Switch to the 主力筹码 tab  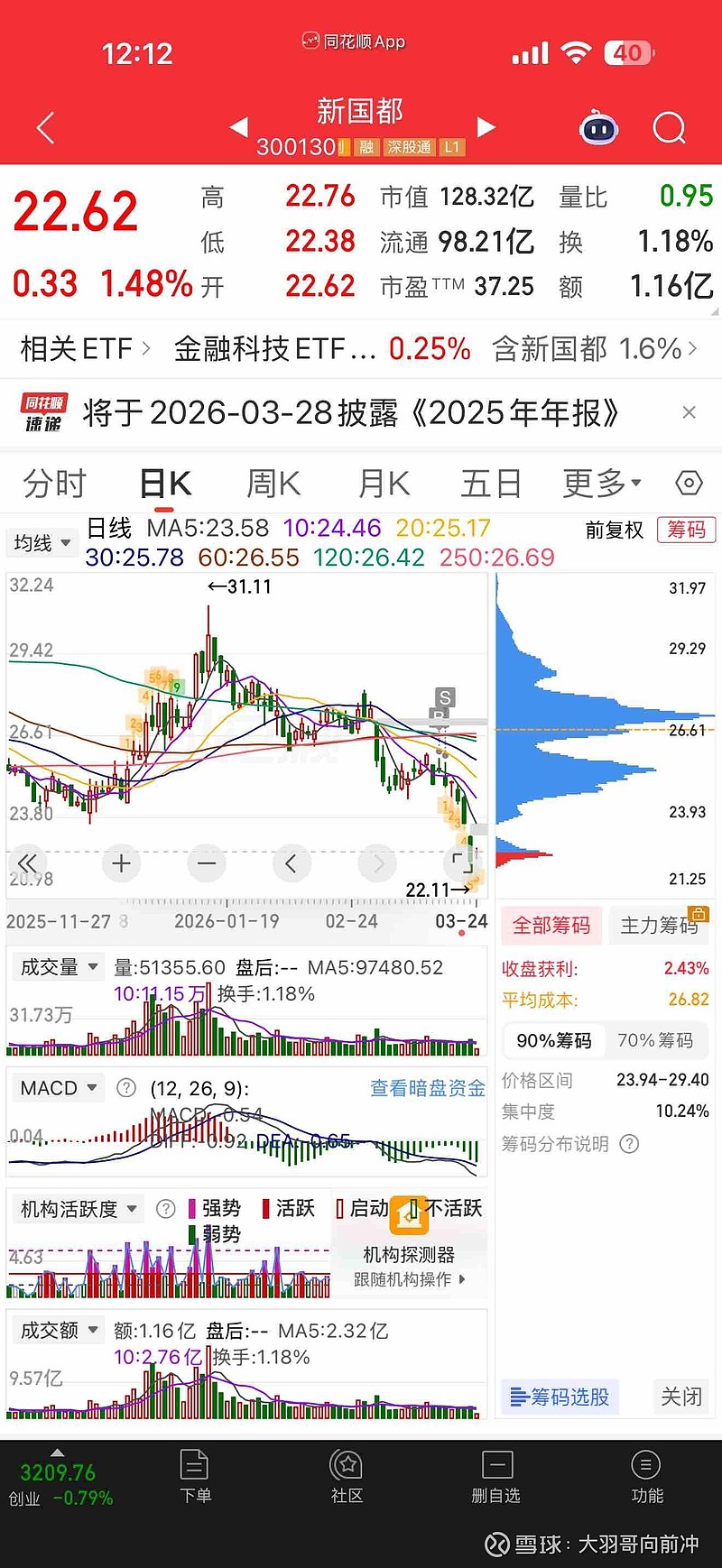pos(658,926)
